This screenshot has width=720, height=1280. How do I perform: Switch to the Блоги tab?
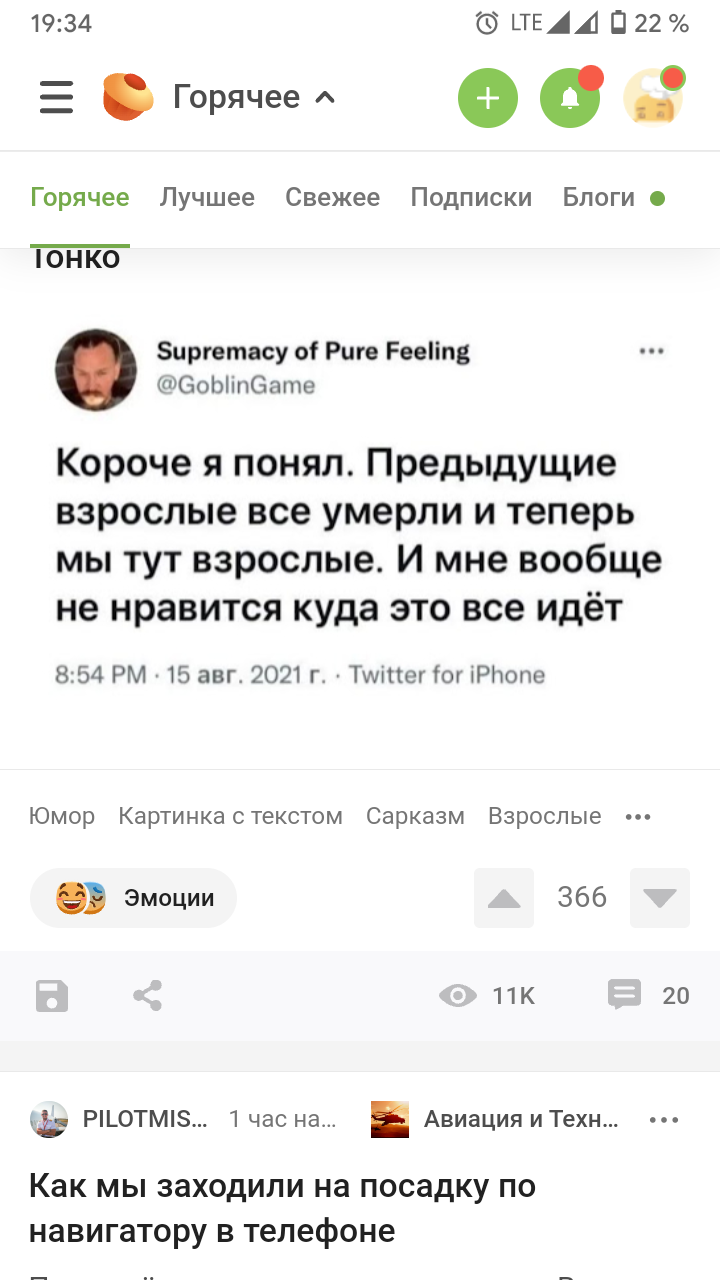pyautogui.click(x=598, y=197)
